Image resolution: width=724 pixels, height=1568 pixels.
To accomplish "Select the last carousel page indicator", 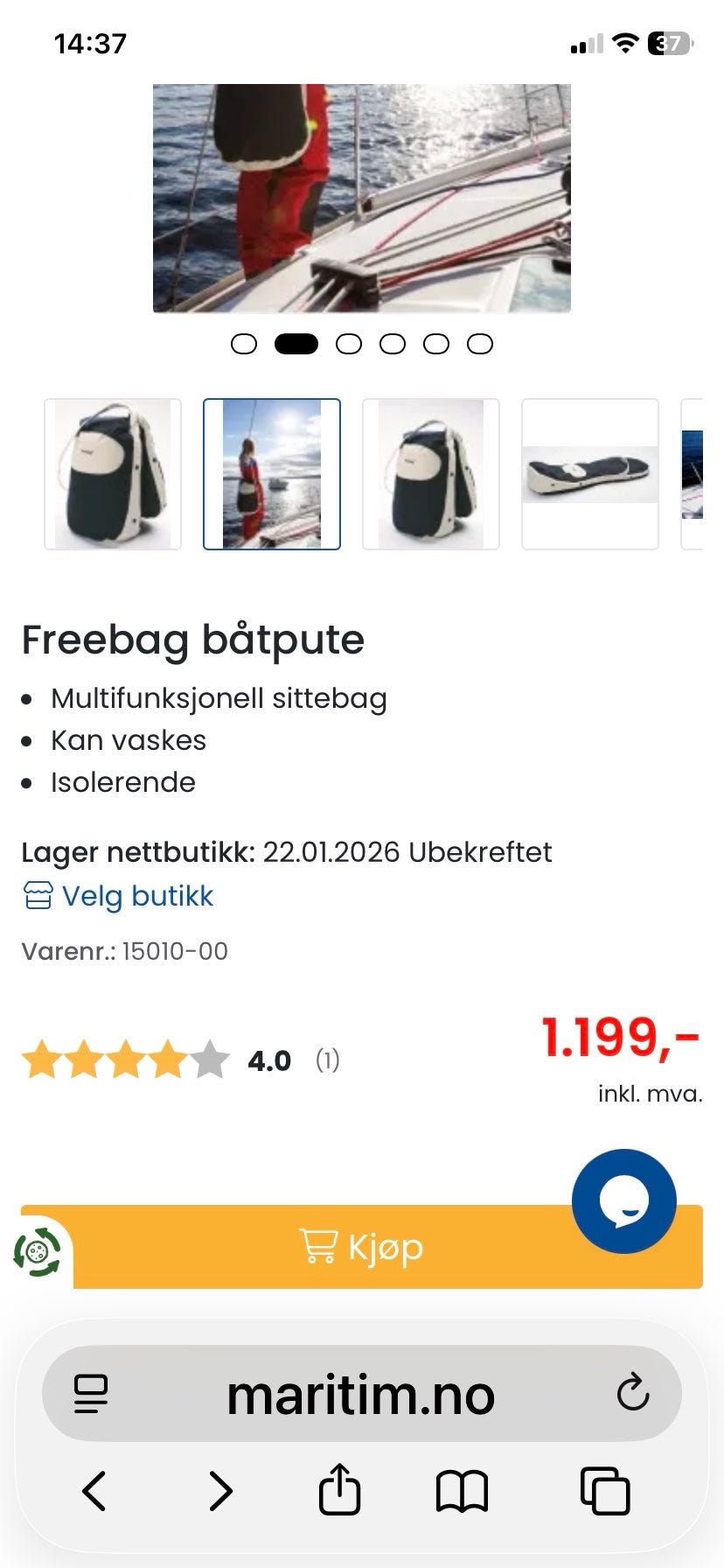I will [481, 344].
